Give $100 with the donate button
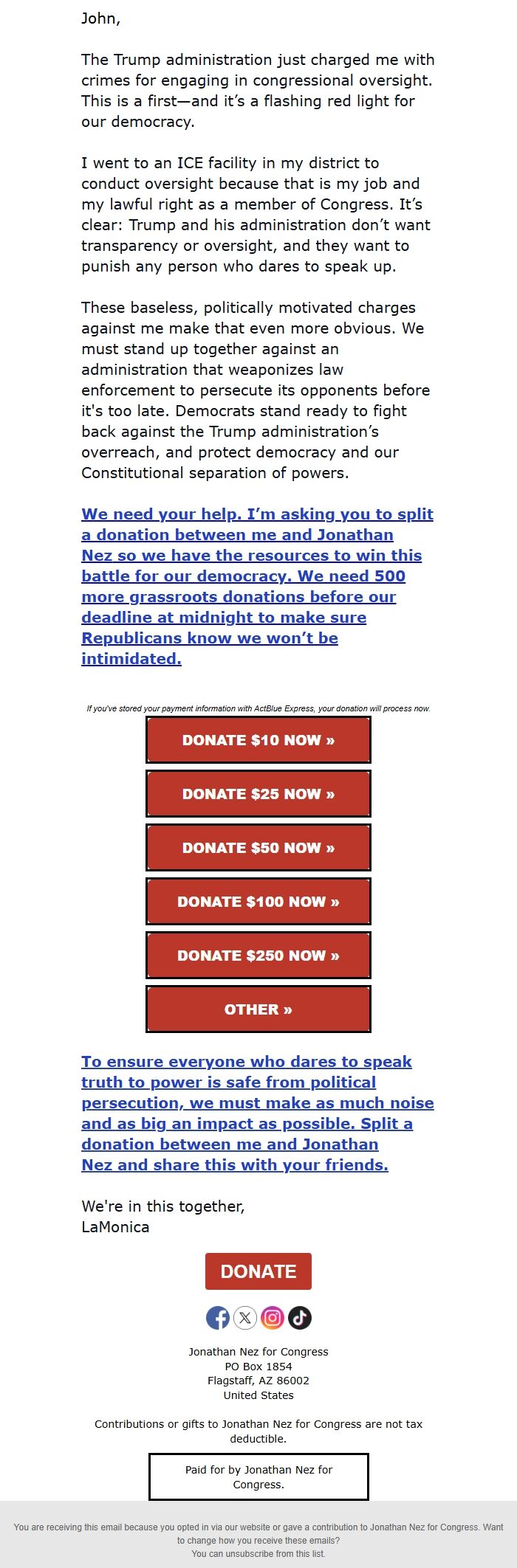 tap(258, 902)
